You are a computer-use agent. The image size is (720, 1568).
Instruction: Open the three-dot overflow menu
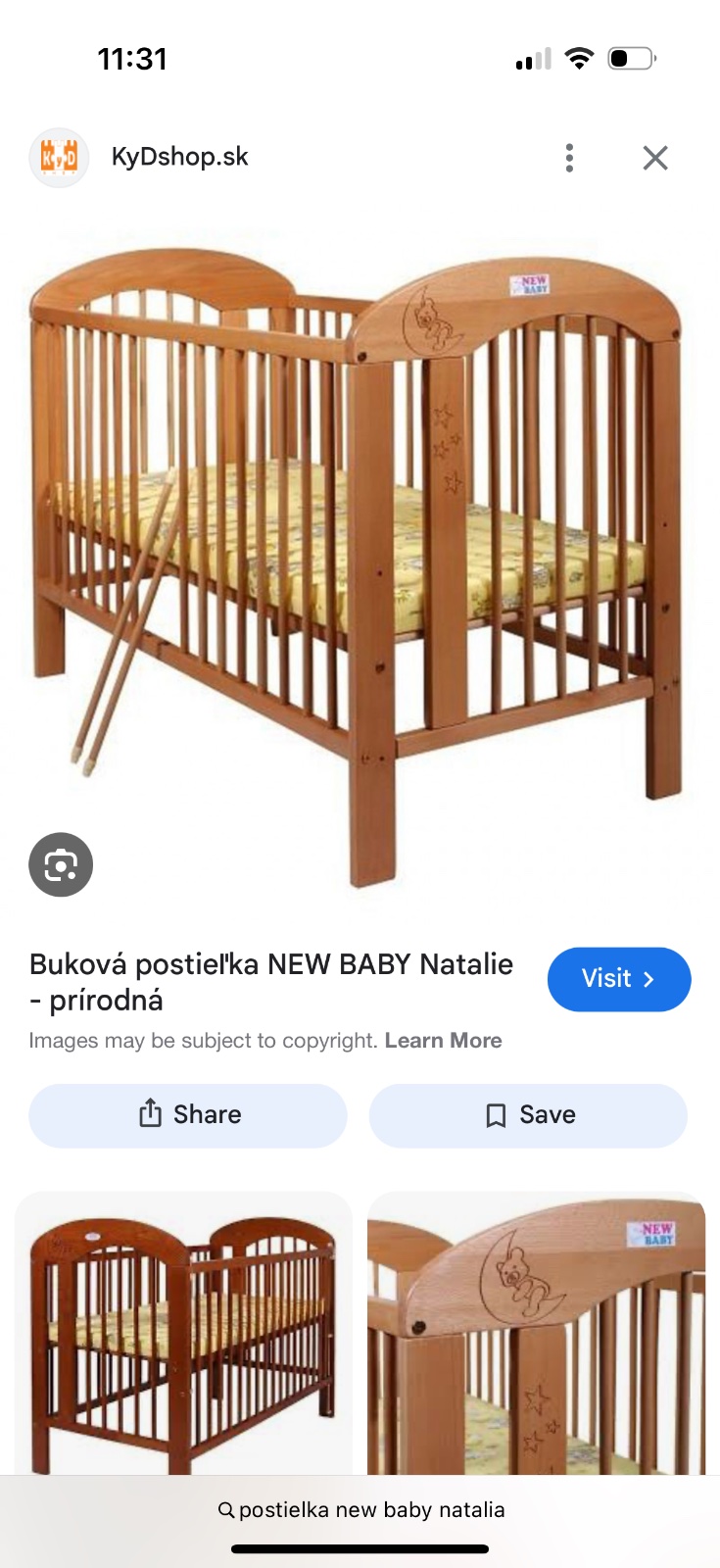(x=569, y=158)
